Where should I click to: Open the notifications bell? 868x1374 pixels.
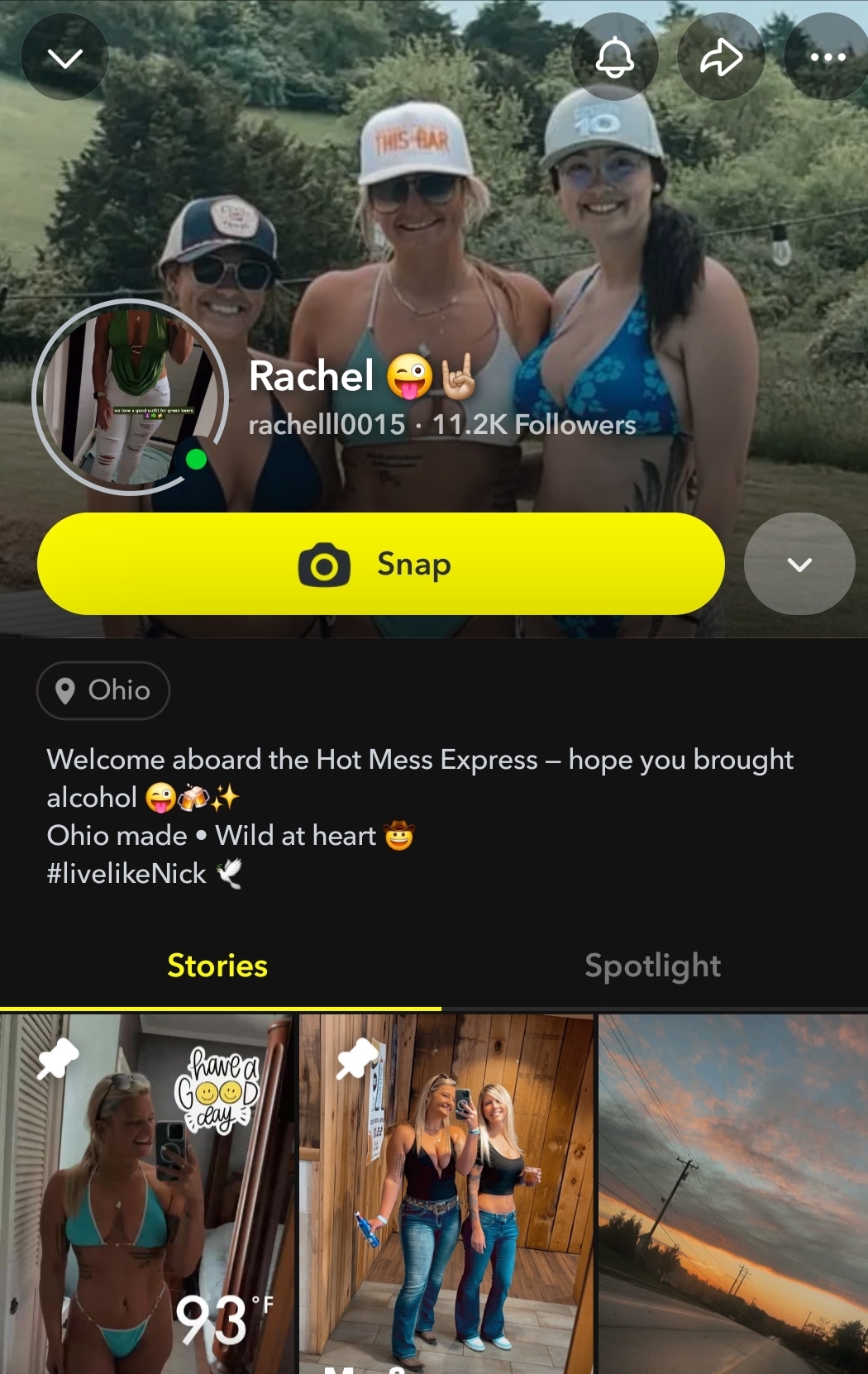[614, 58]
